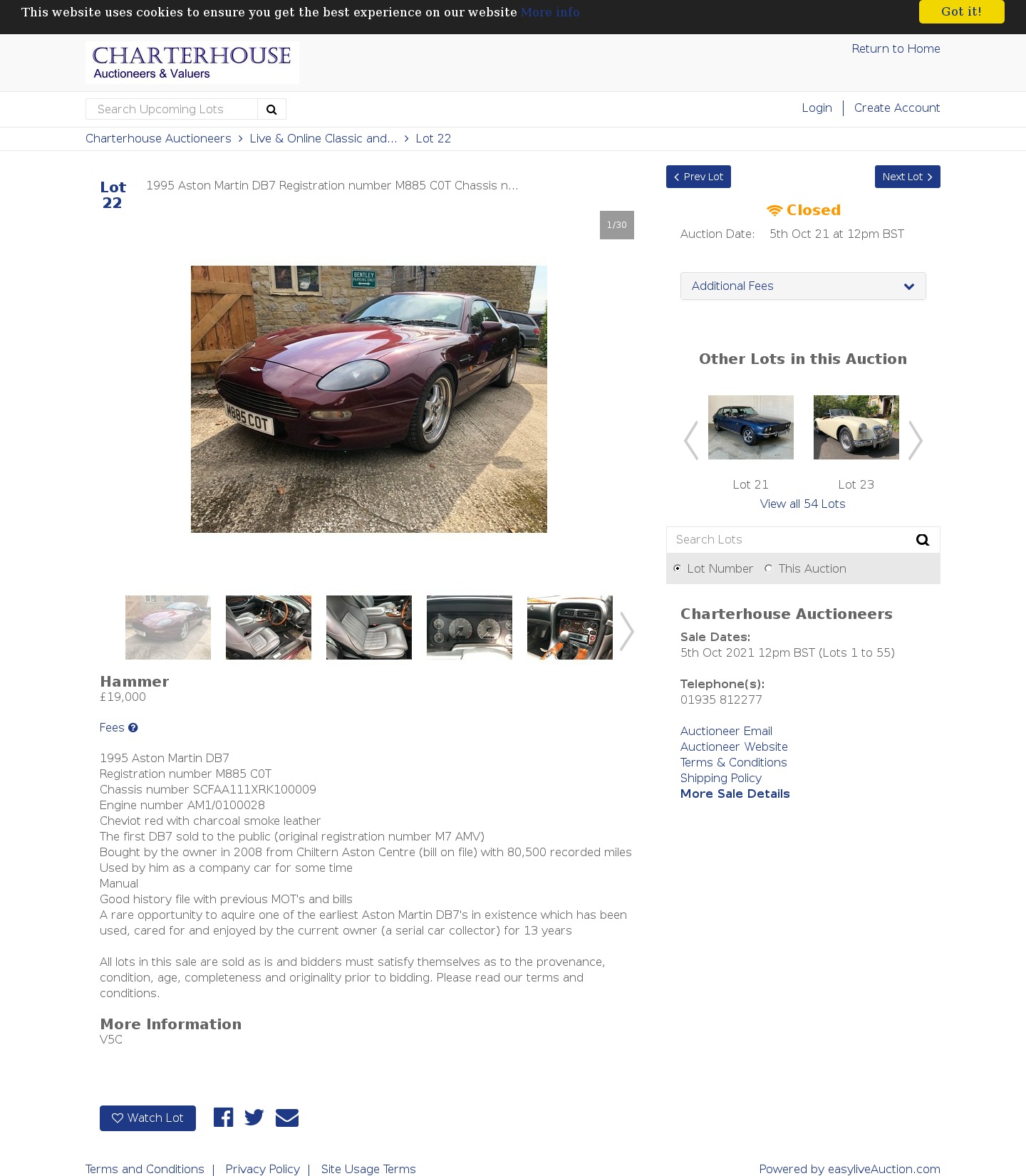Open Create Account link
This screenshot has width=1026, height=1176.
tap(896, 108)
